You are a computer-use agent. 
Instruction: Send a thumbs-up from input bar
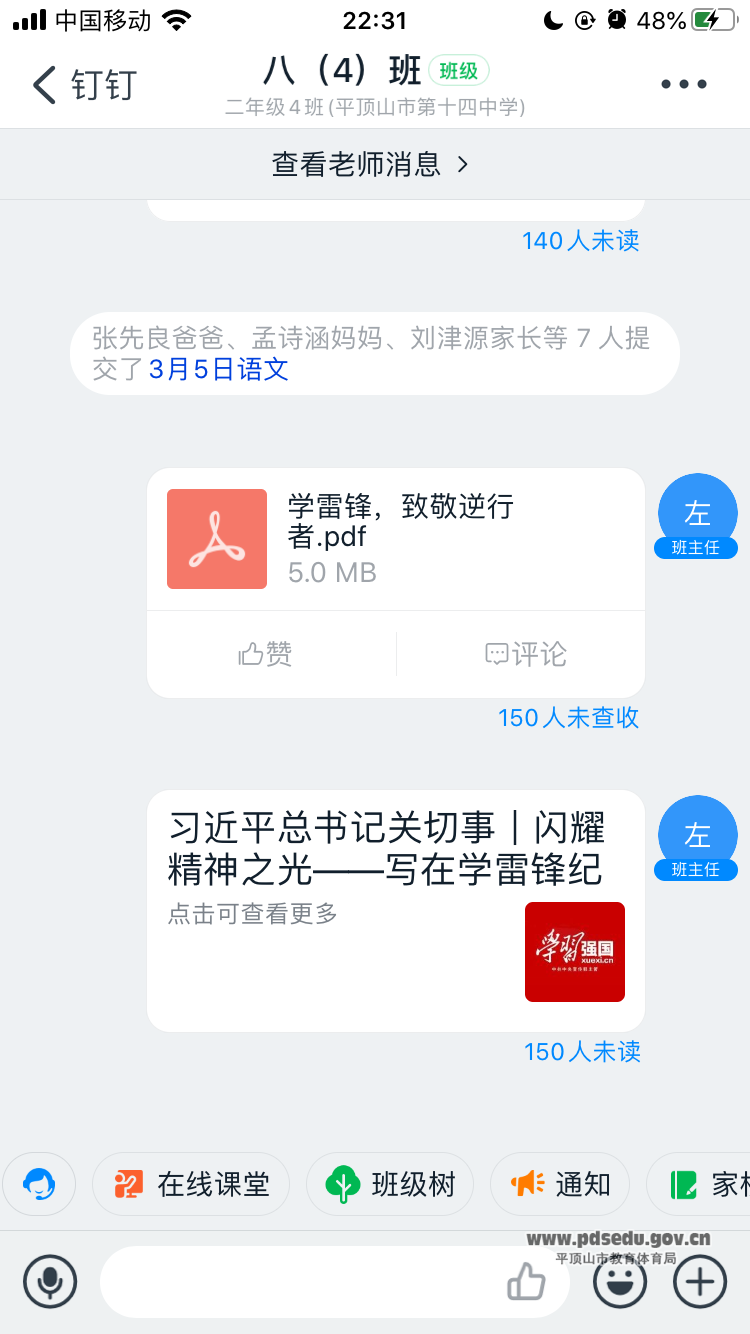tap(526, 1281)
